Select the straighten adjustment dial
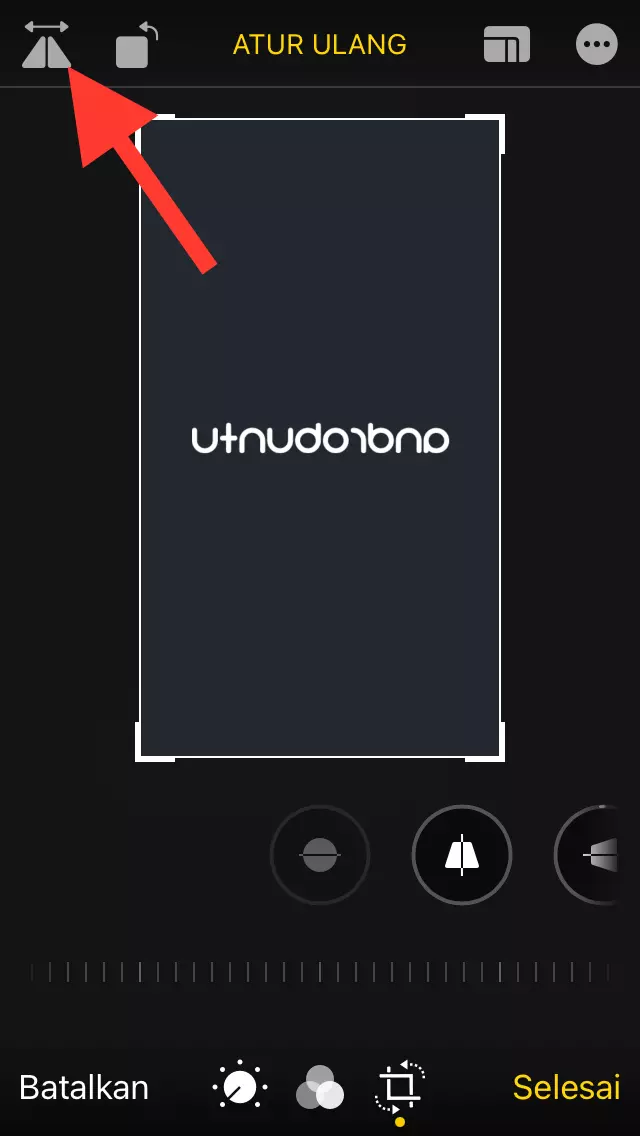 320,855
